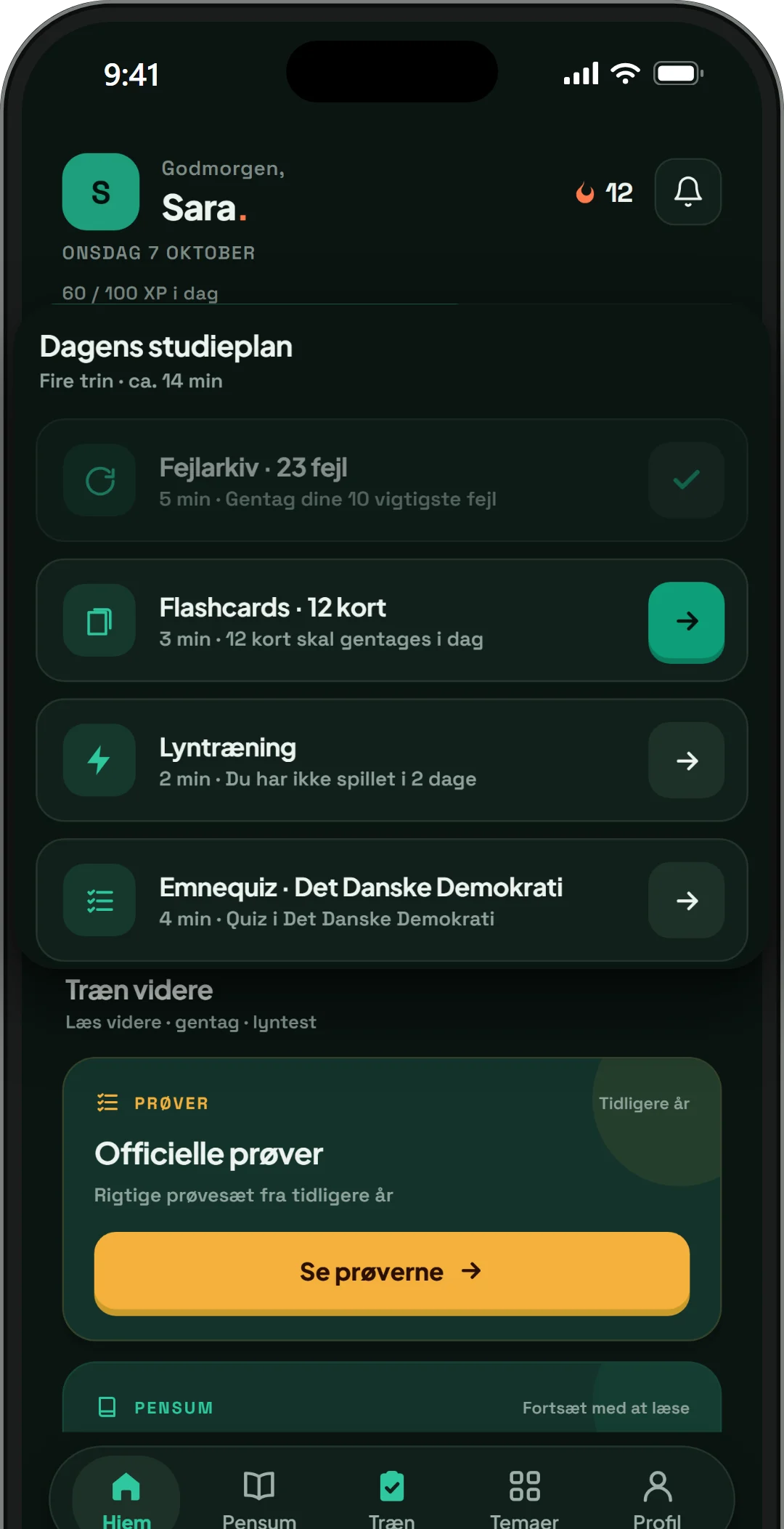Open the Pensum card
The height and width of the screenshot is (1529, 784).
pos(392,1398)
